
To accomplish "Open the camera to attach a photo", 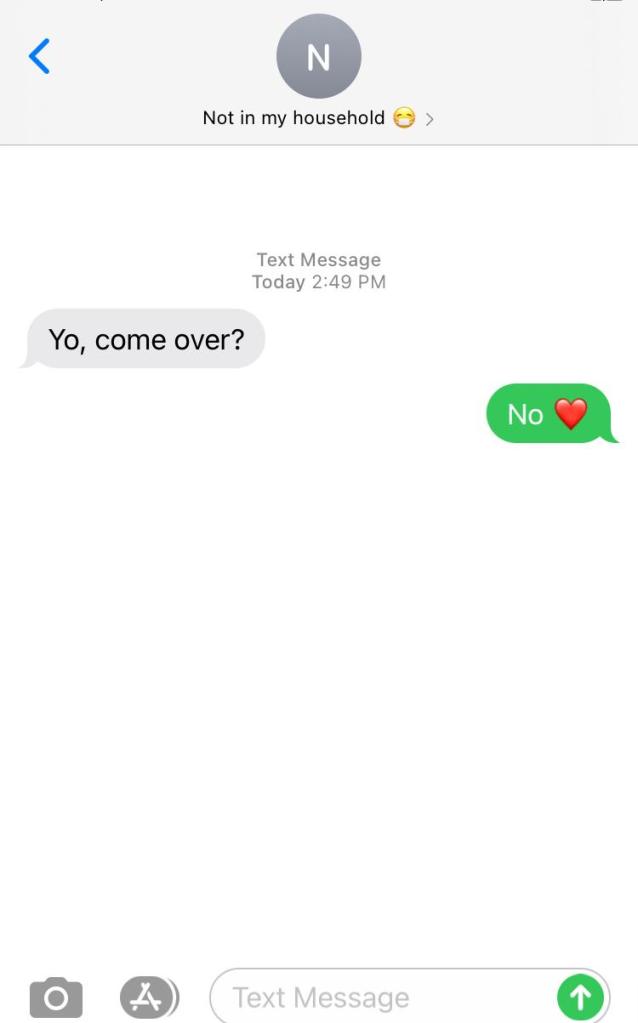I will (x=56, y=997).
